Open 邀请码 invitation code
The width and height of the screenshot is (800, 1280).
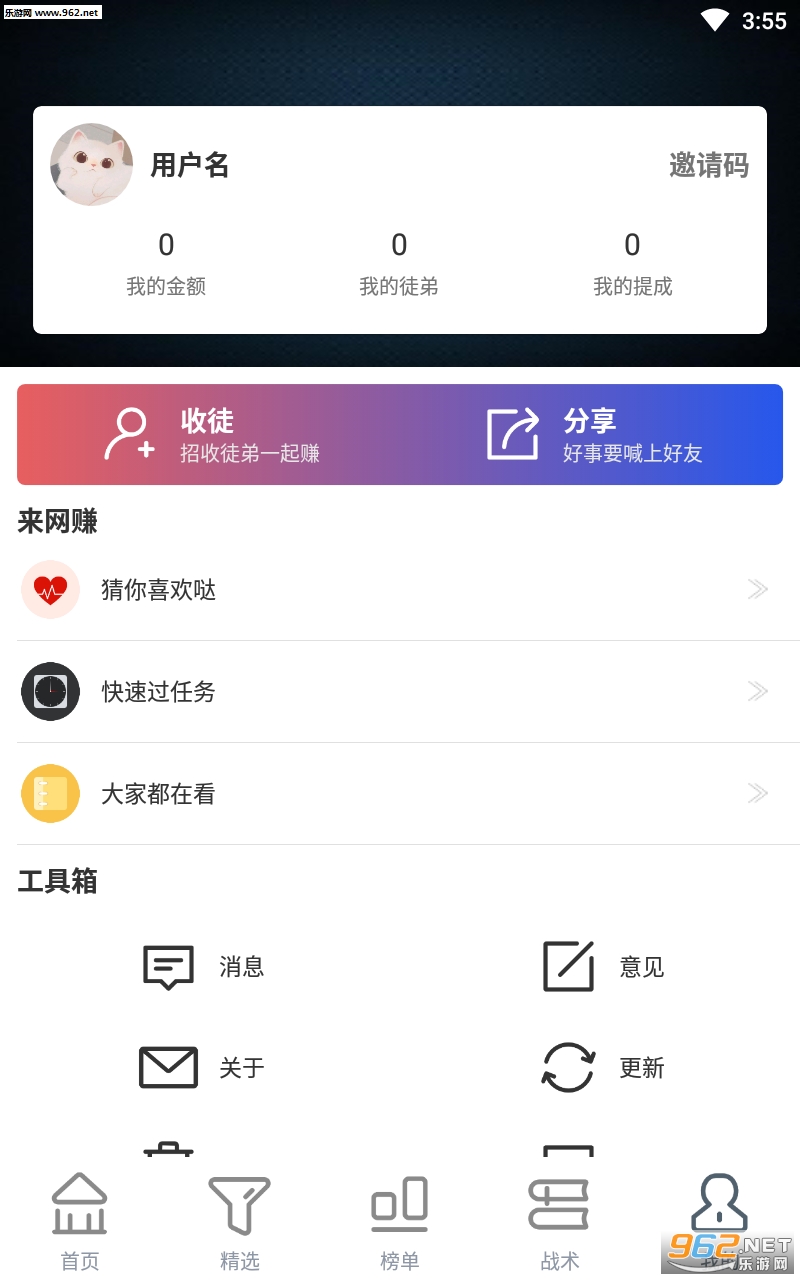point(709,165)
